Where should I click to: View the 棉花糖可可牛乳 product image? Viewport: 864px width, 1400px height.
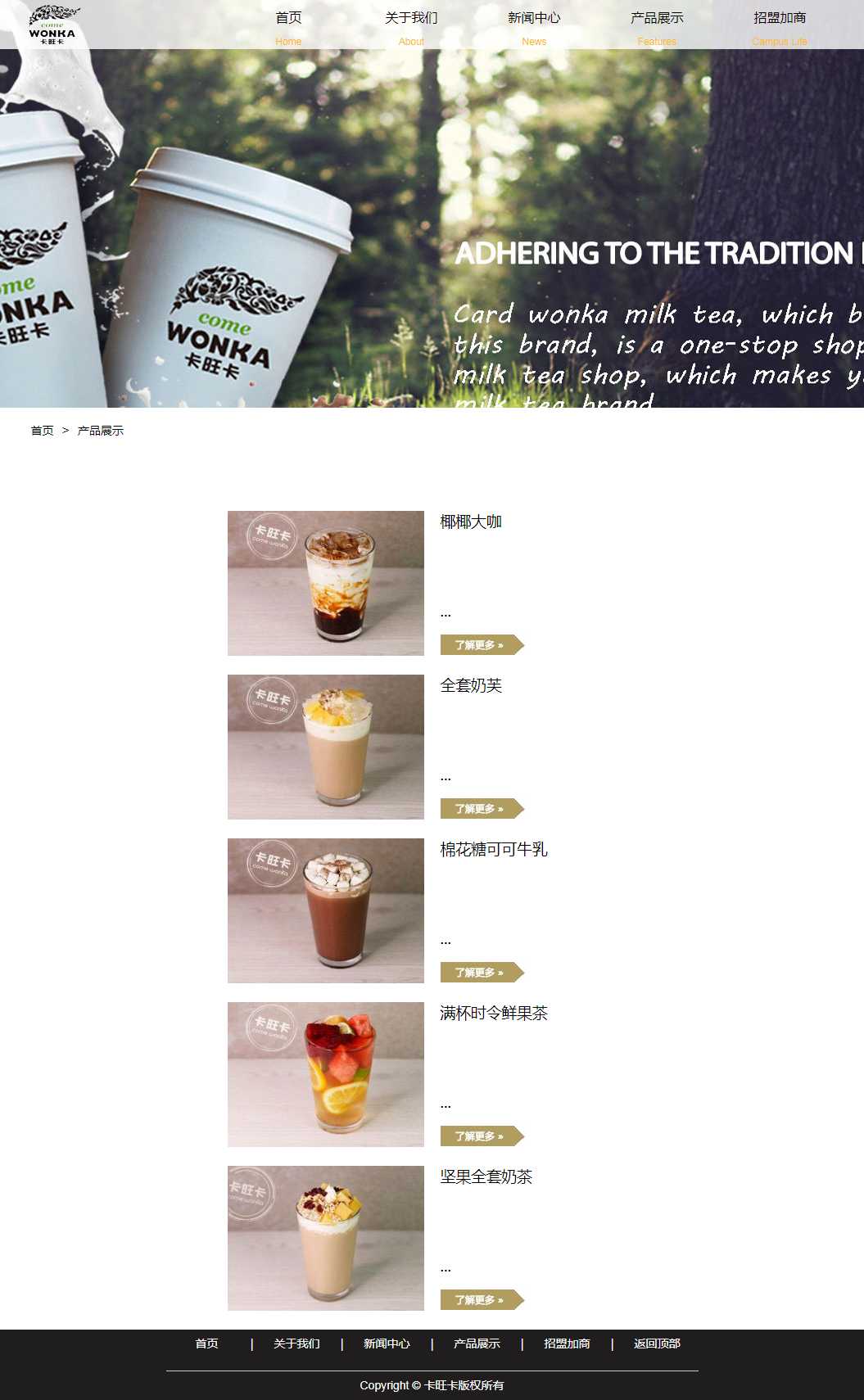click(325, 910)
